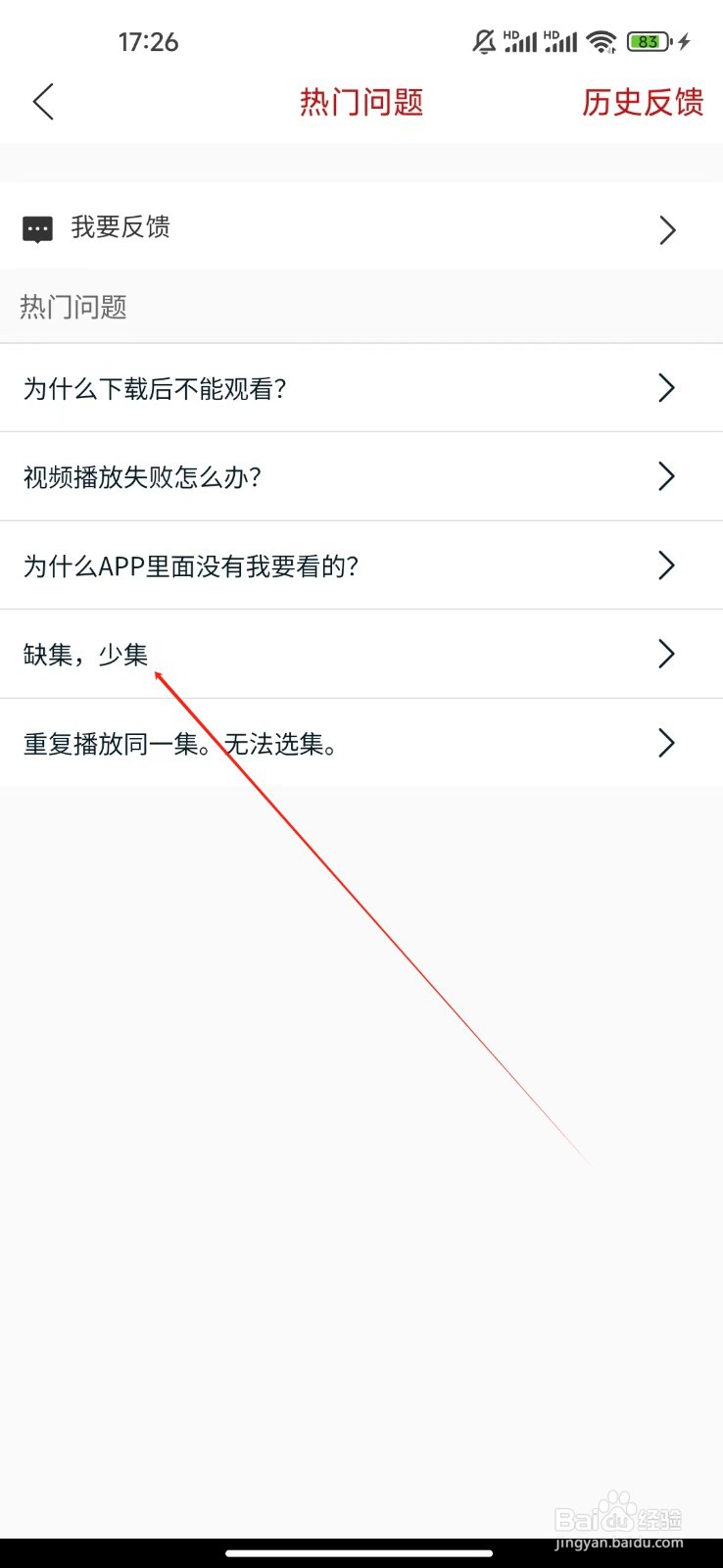
Task: Tap the muted notification bell icon
Action: [x=483, y=41]
